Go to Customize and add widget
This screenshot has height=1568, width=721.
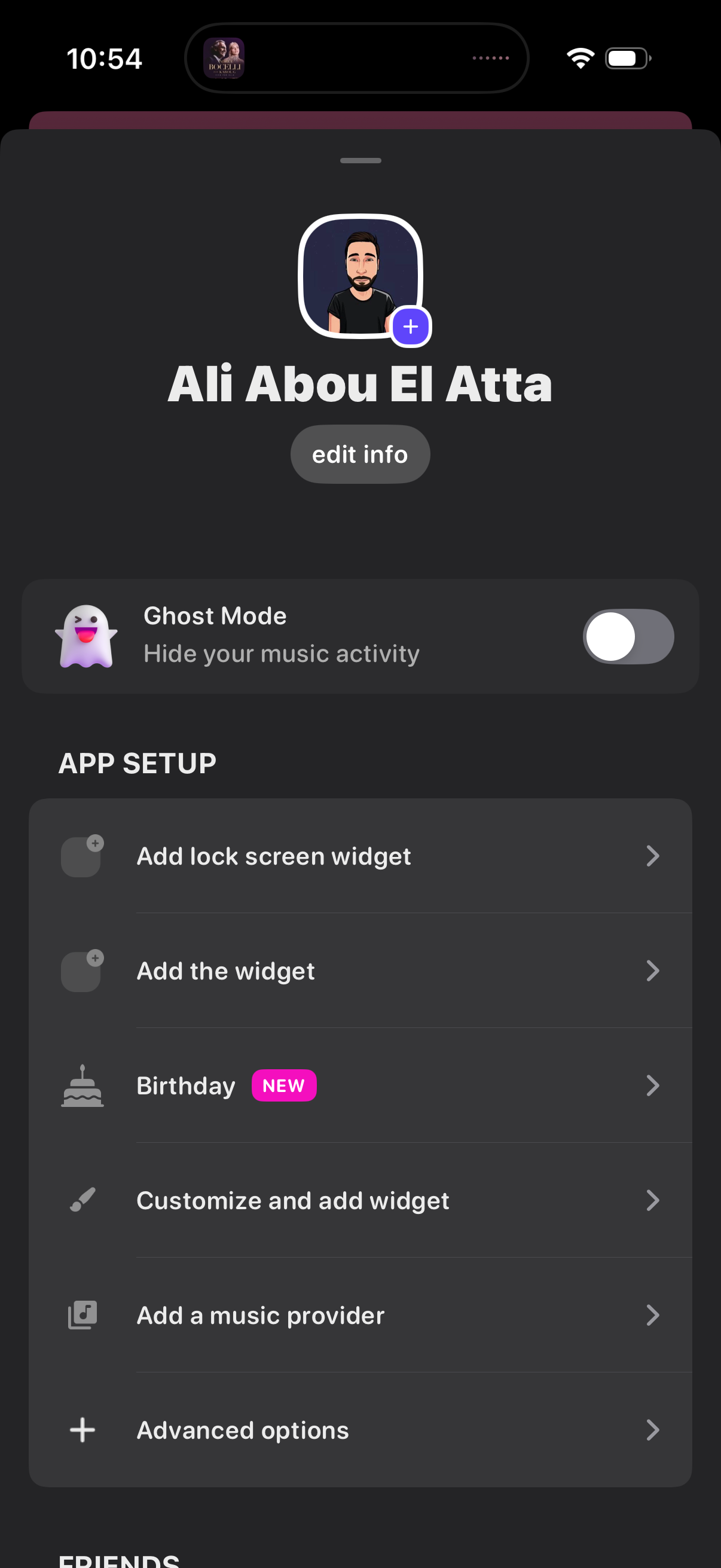(360, 1200)
